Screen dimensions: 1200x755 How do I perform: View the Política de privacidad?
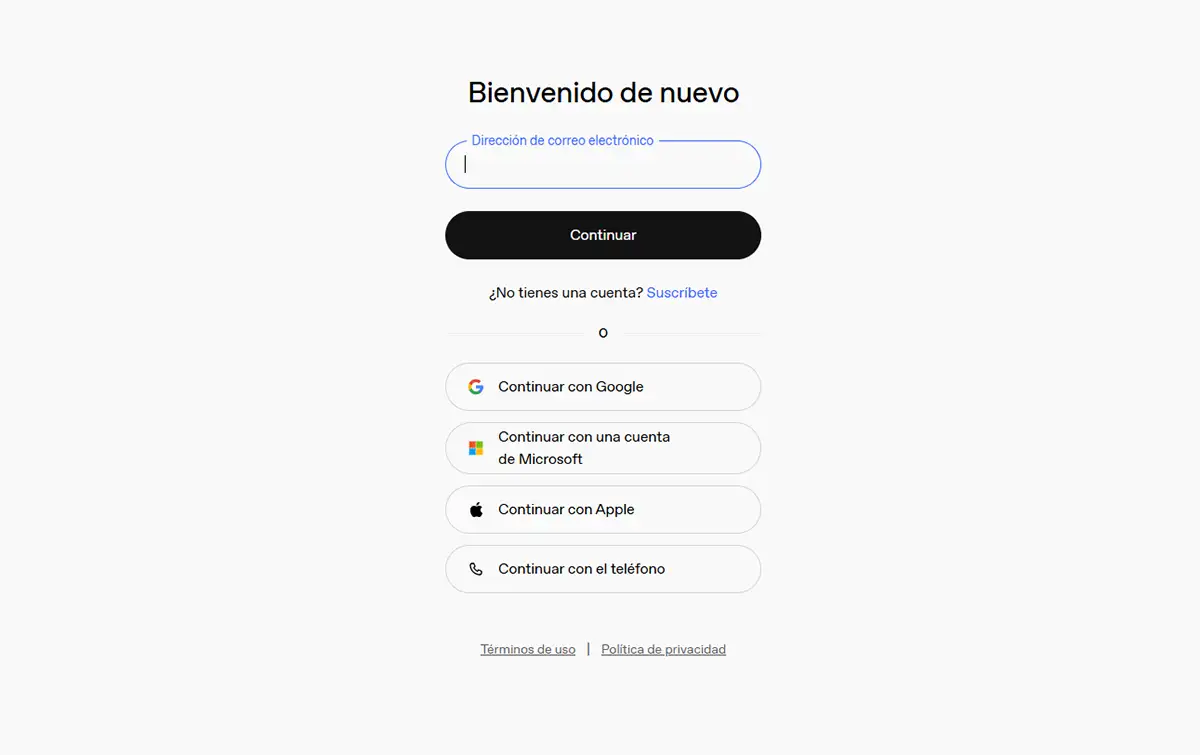[x=663, y=650]
